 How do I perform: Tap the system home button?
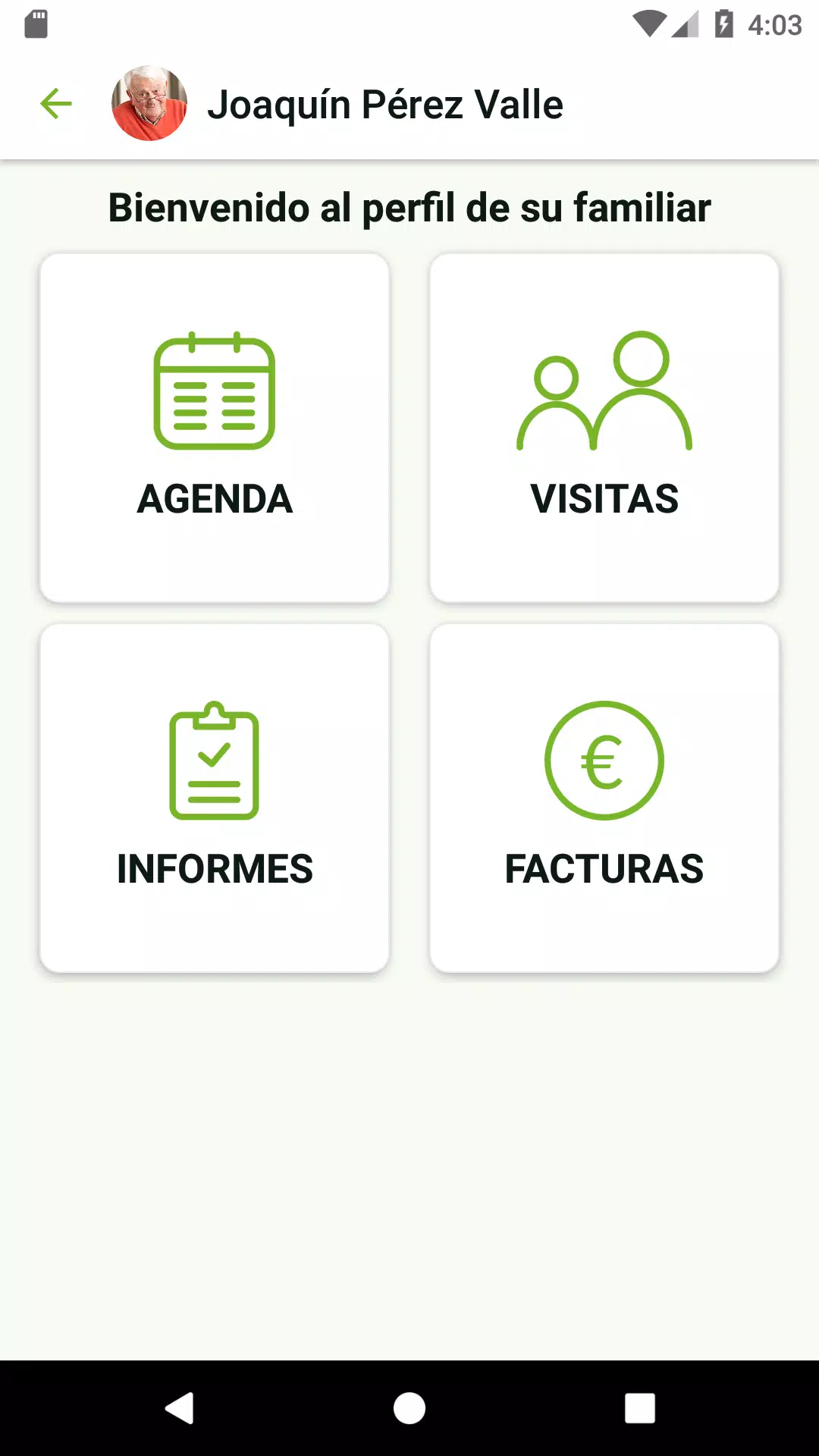click(x=409, y=1408)
